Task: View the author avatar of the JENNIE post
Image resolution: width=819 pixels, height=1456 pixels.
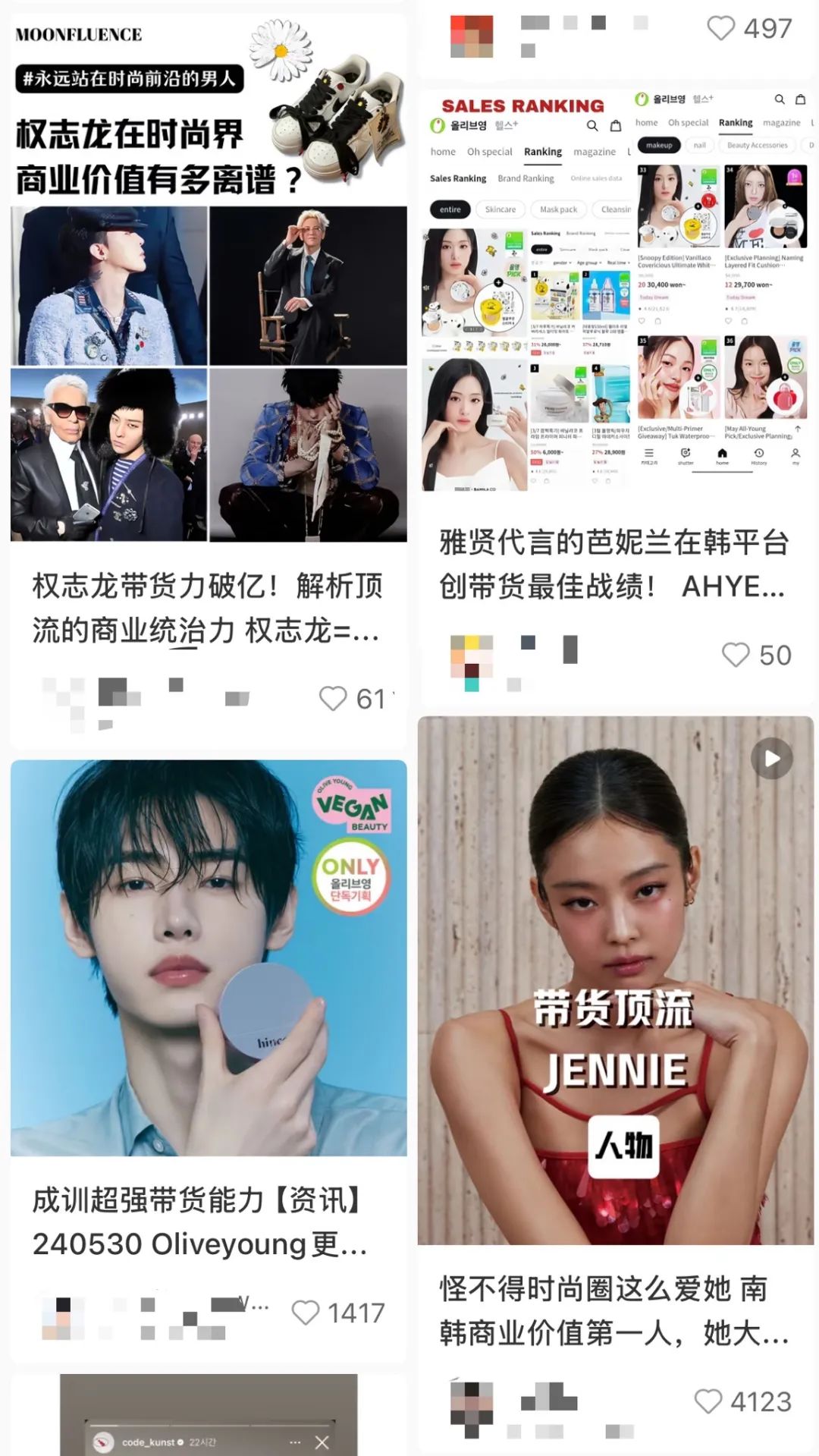Action: click(x=472, y=1409)
